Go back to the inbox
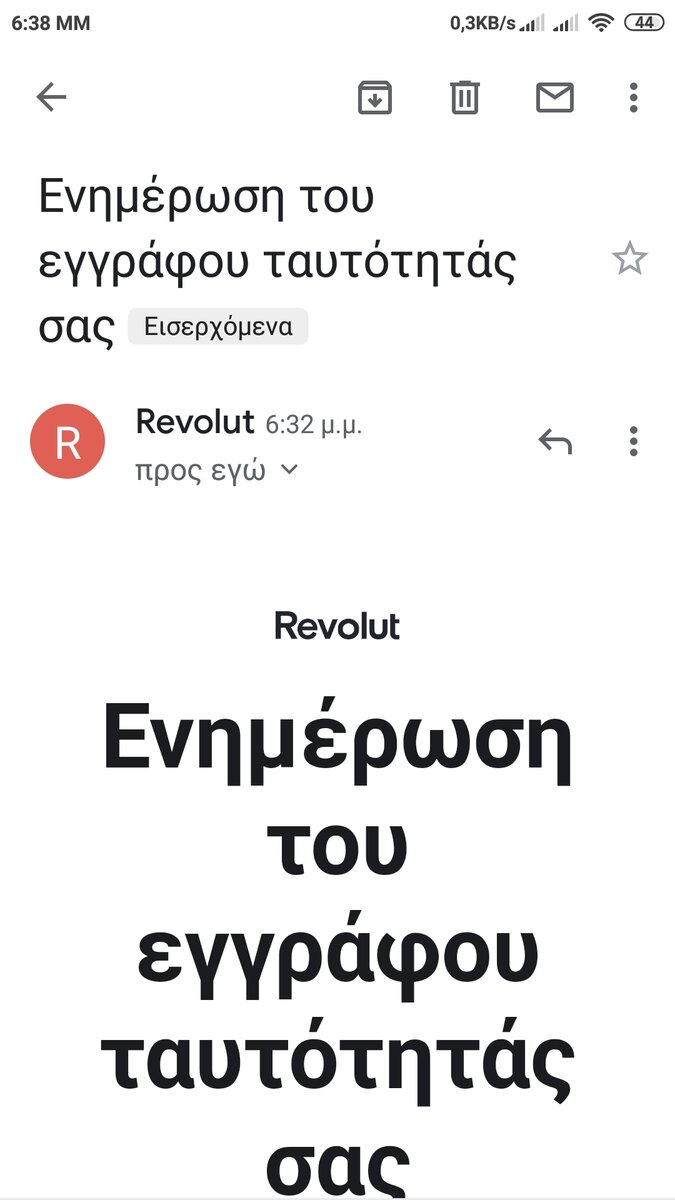The image size is (675, 1200). tap(51, 97)
